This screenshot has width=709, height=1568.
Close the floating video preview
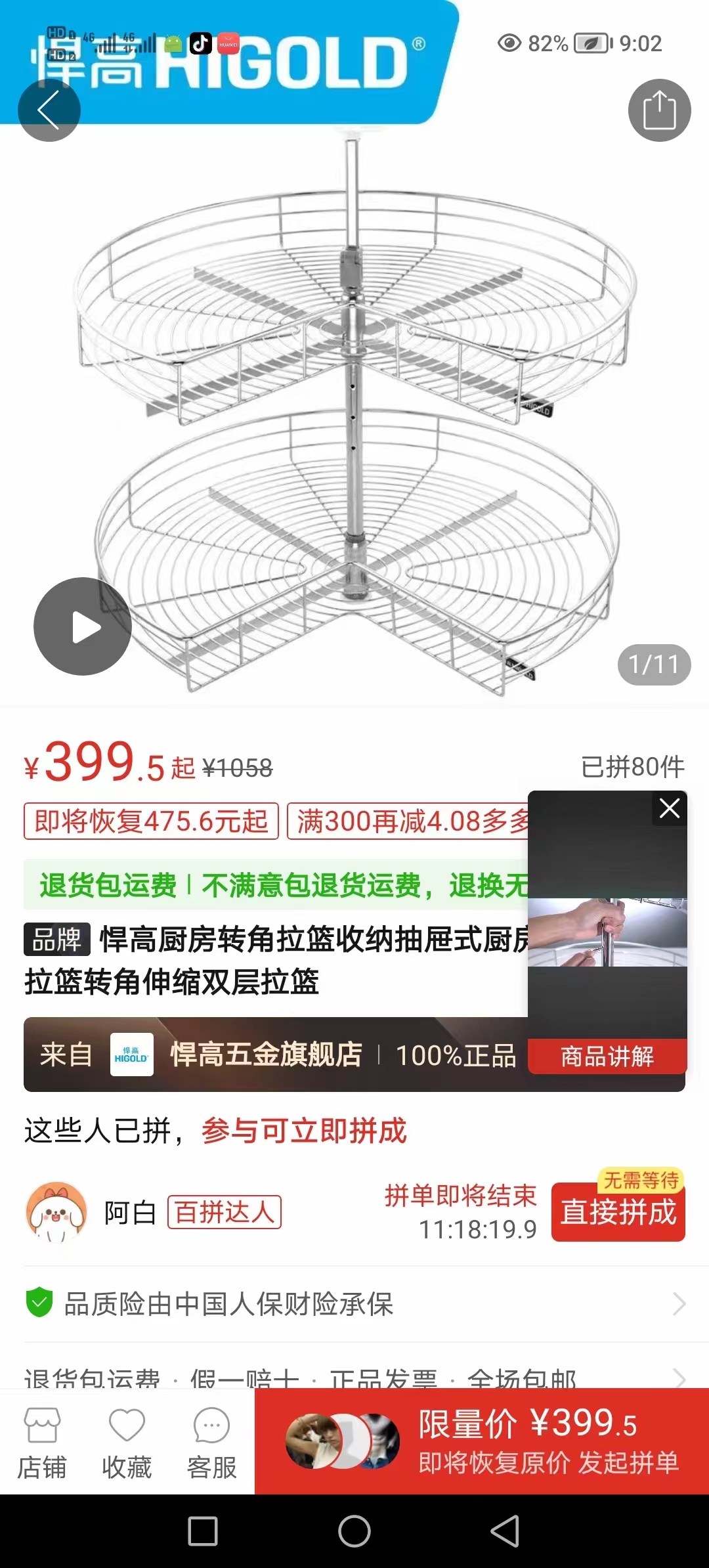coord(669,808)
